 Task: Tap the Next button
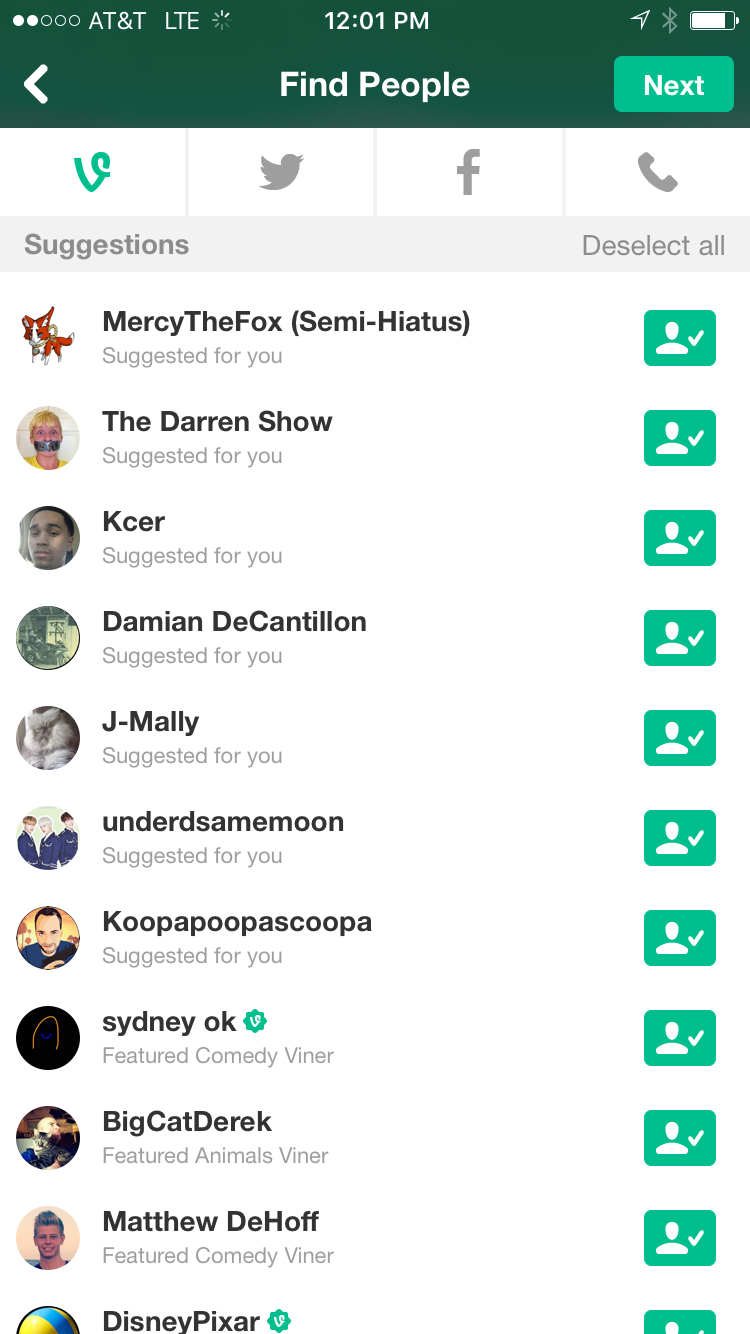click(x=673, y=85)
